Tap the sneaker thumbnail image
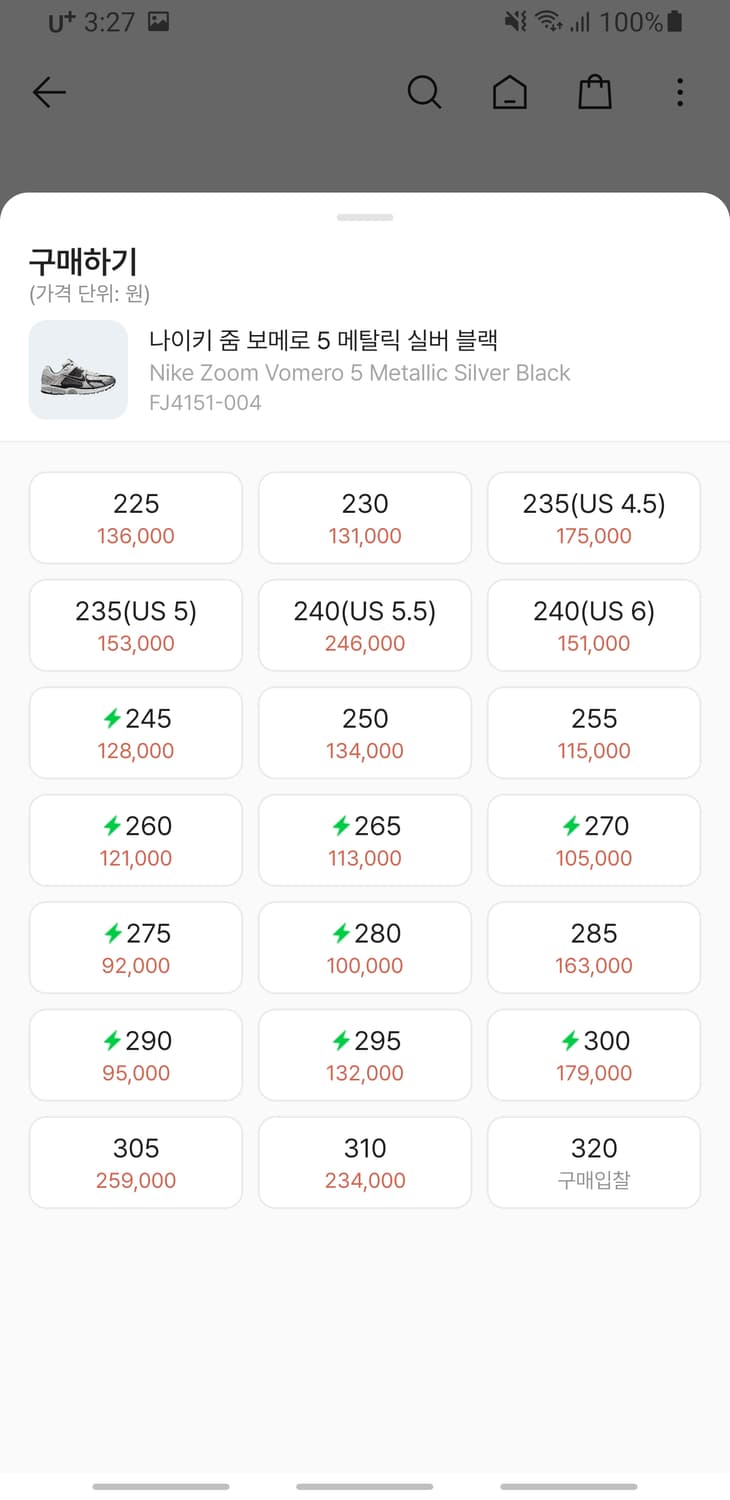730x1500 pixels. click(78, 370)
